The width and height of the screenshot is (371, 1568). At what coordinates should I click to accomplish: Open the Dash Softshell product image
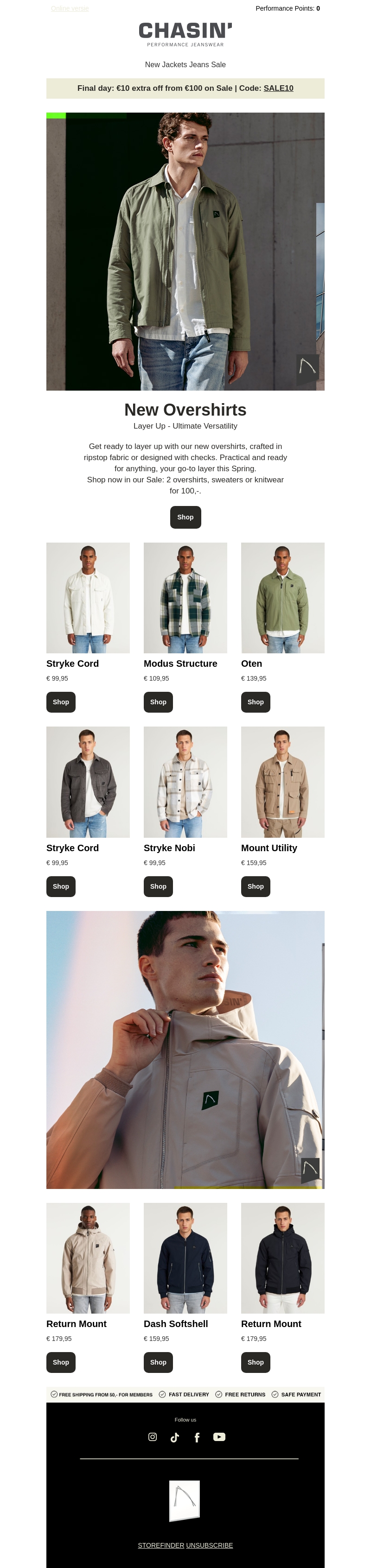tap(185, 1258)
